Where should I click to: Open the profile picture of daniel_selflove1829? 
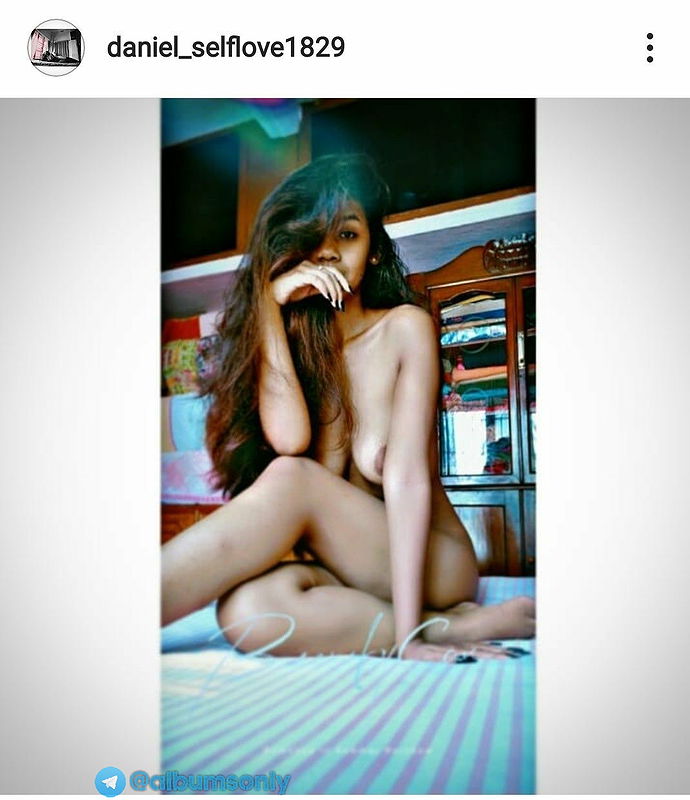56,47
